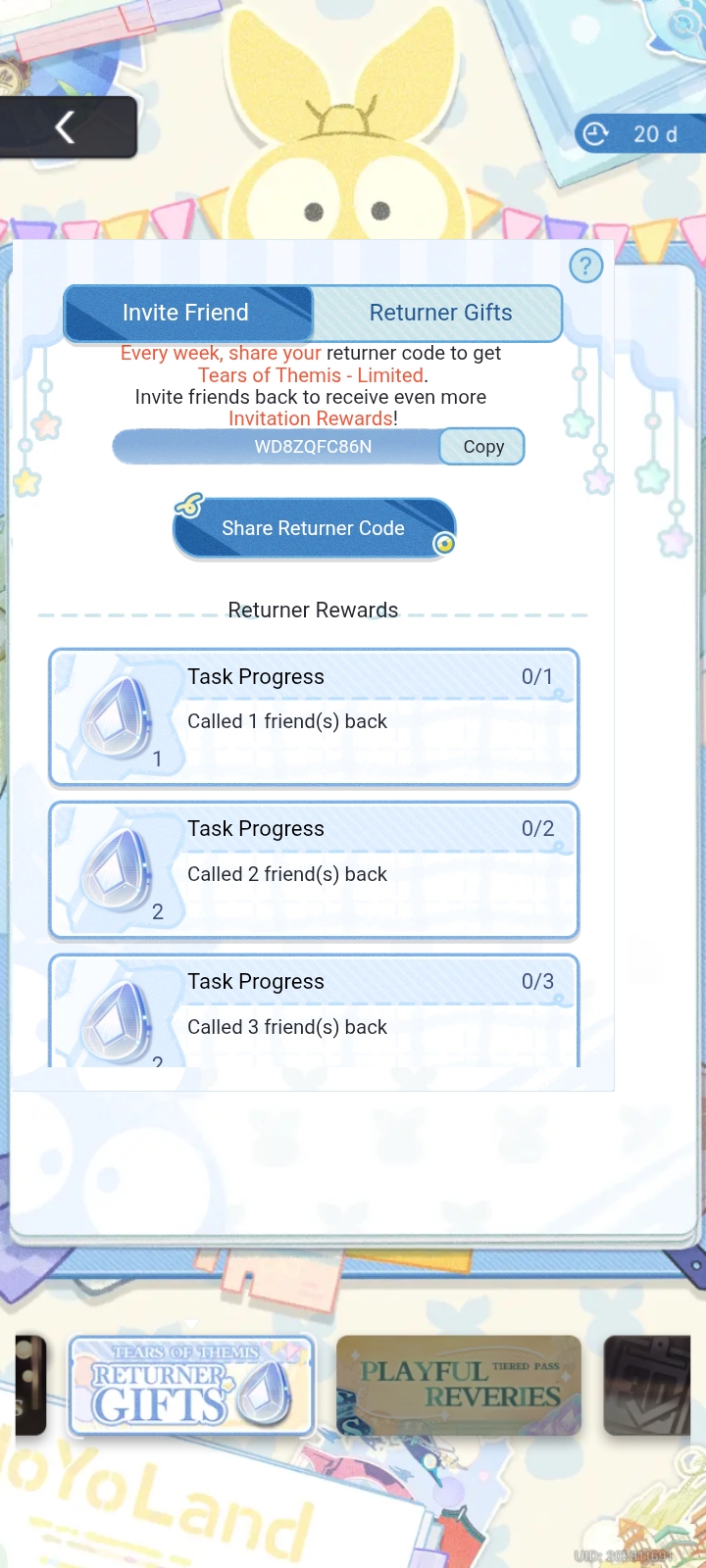Switch to the Returner Gifts tab
The image size is (706, 1568).
point(440,313)
